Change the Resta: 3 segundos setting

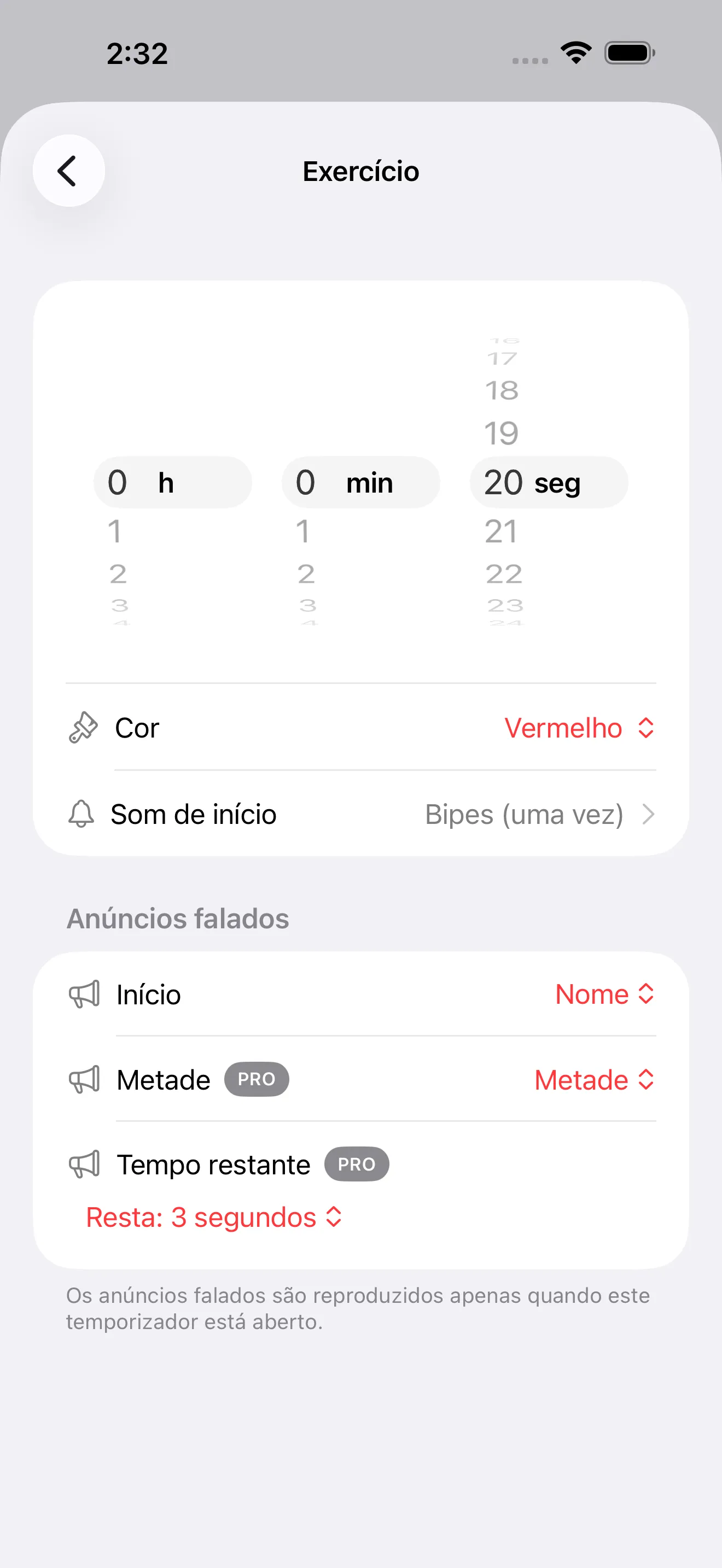pyautogui.click(x=214, y=1217)
